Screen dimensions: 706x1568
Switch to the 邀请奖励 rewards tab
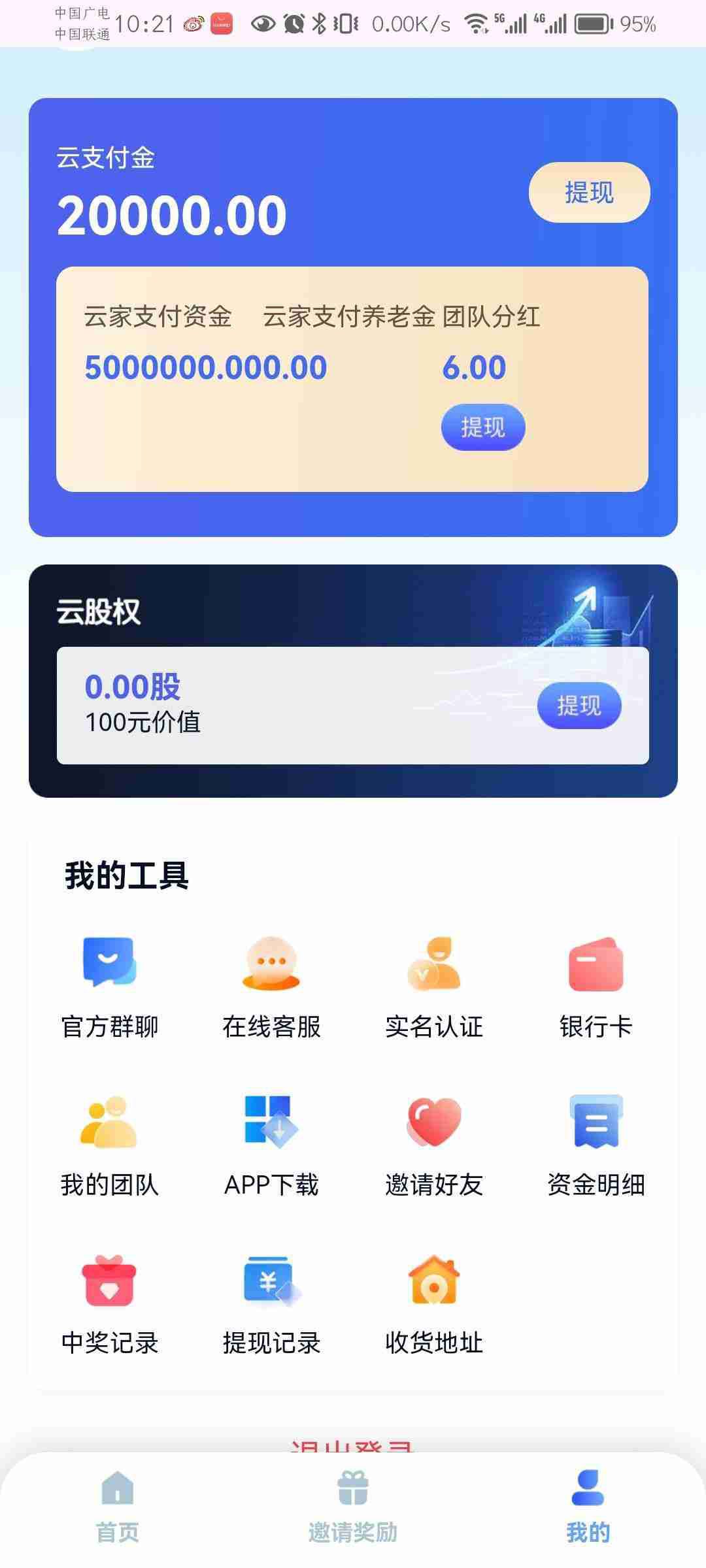coord(353,1516)
